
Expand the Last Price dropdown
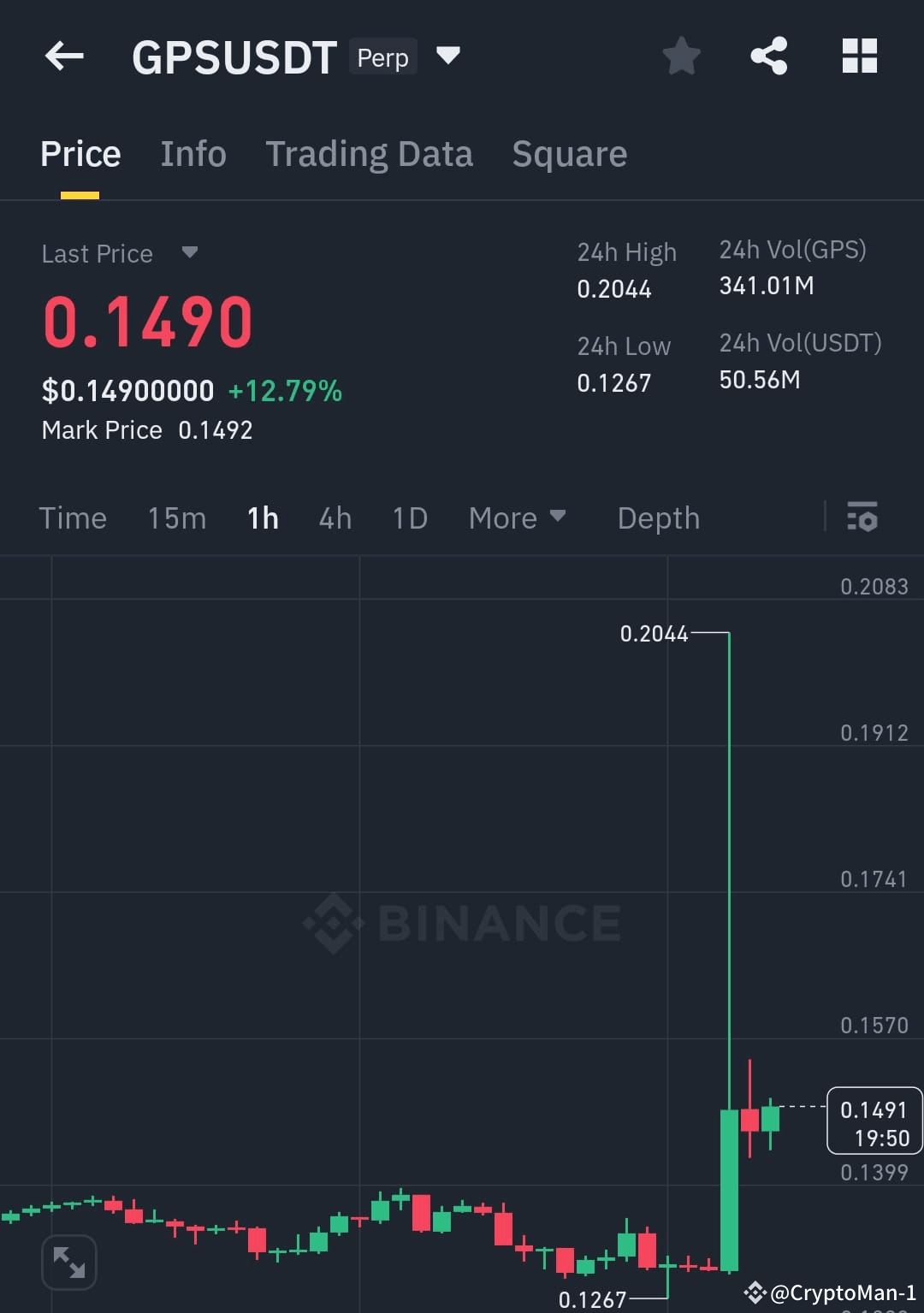[189, 253]
